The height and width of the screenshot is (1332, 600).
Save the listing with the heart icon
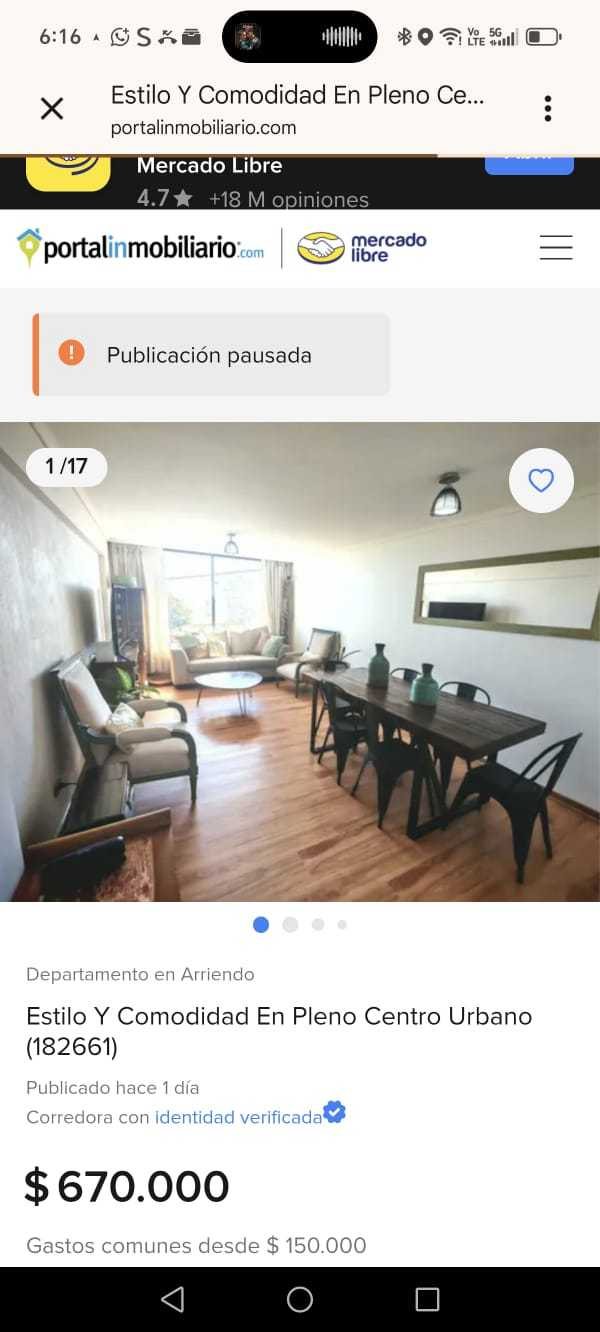541,481
